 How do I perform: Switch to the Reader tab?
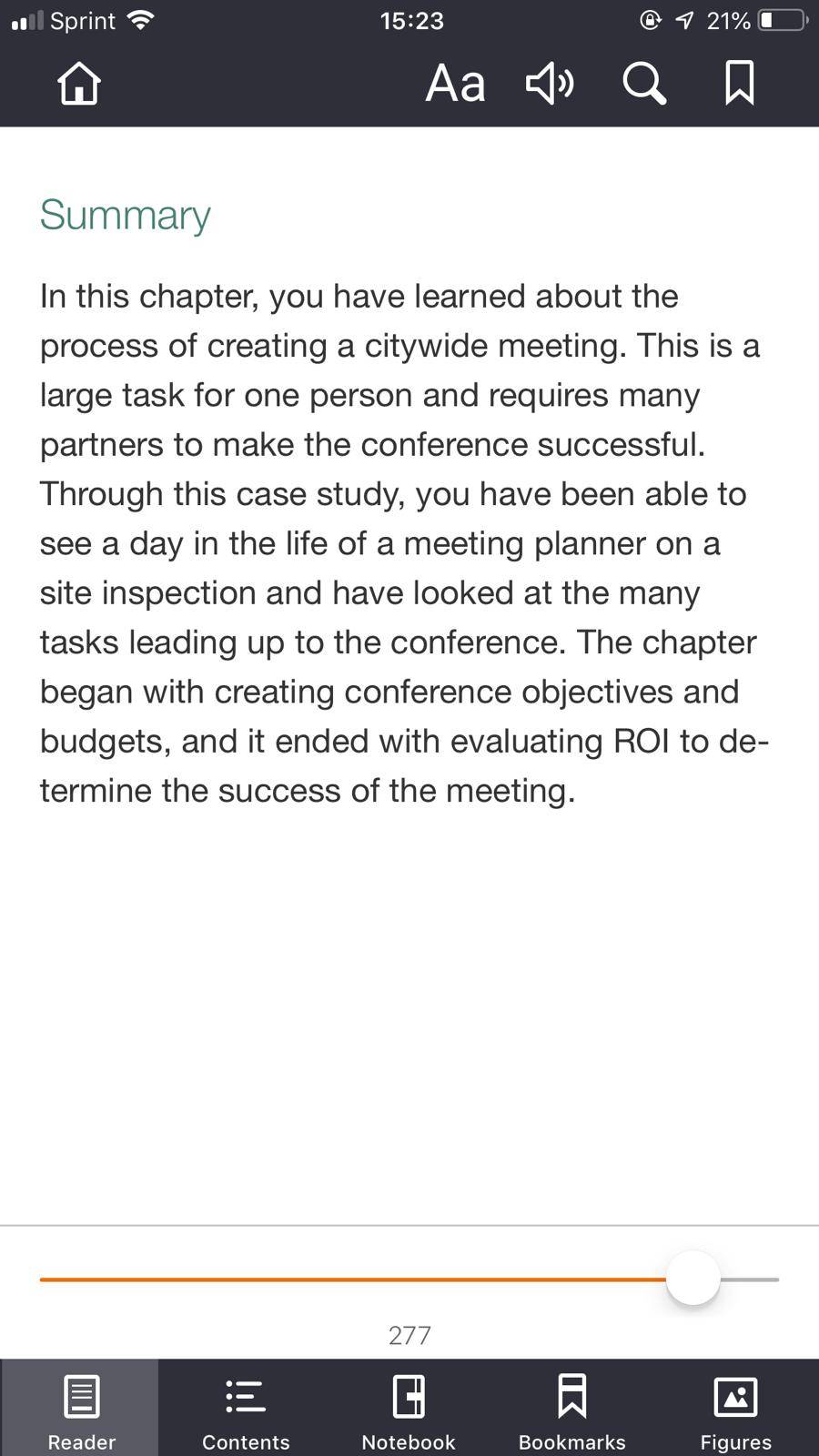tap(81, 1409)
